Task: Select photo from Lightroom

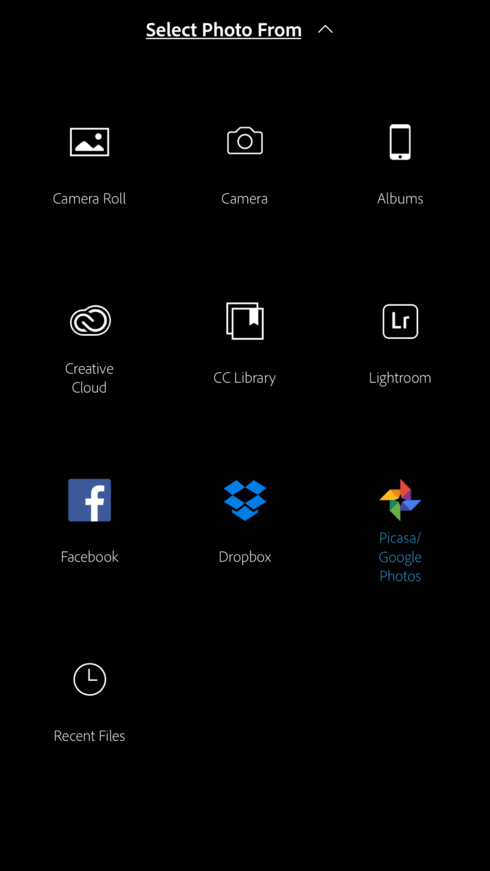Action: click(400, 344)
